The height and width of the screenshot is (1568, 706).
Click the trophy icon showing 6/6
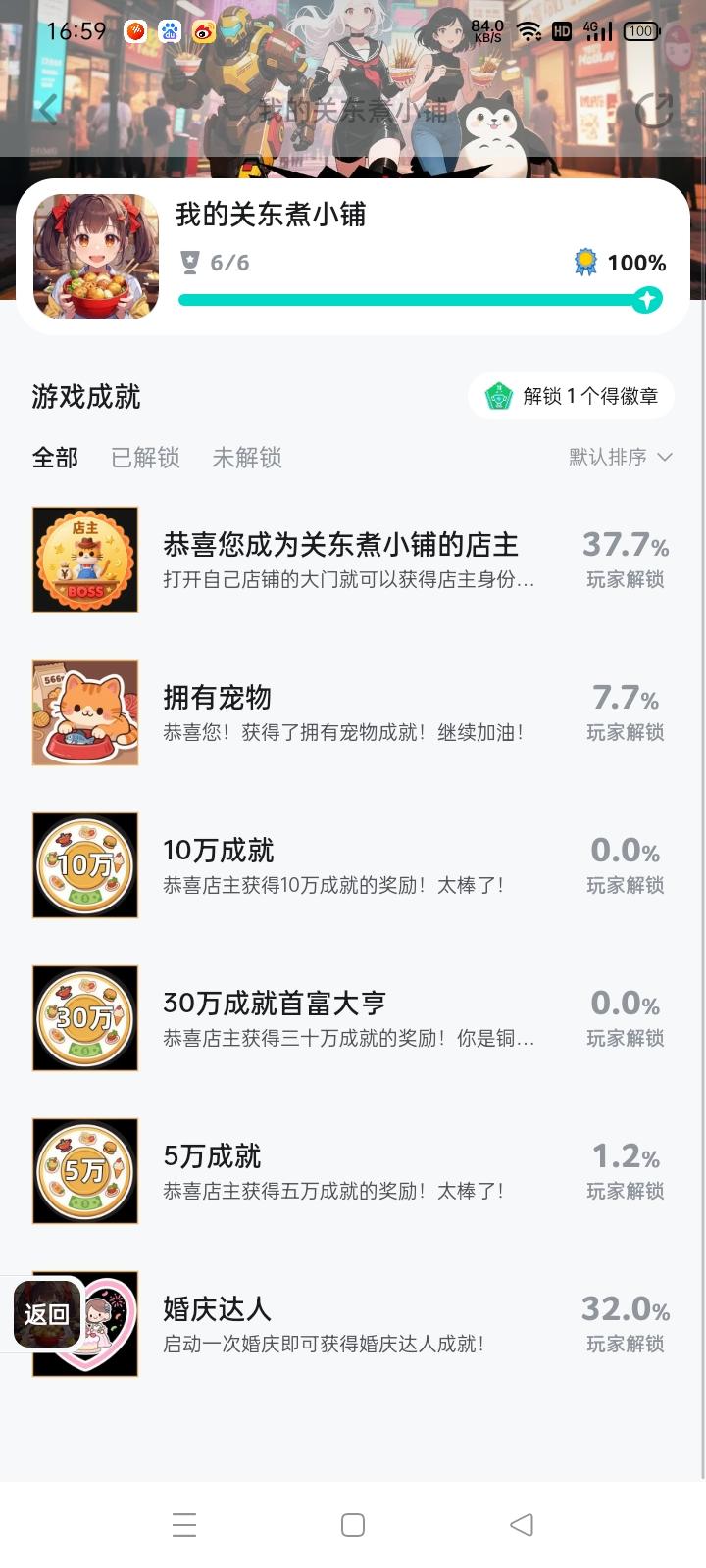(189, 263)
